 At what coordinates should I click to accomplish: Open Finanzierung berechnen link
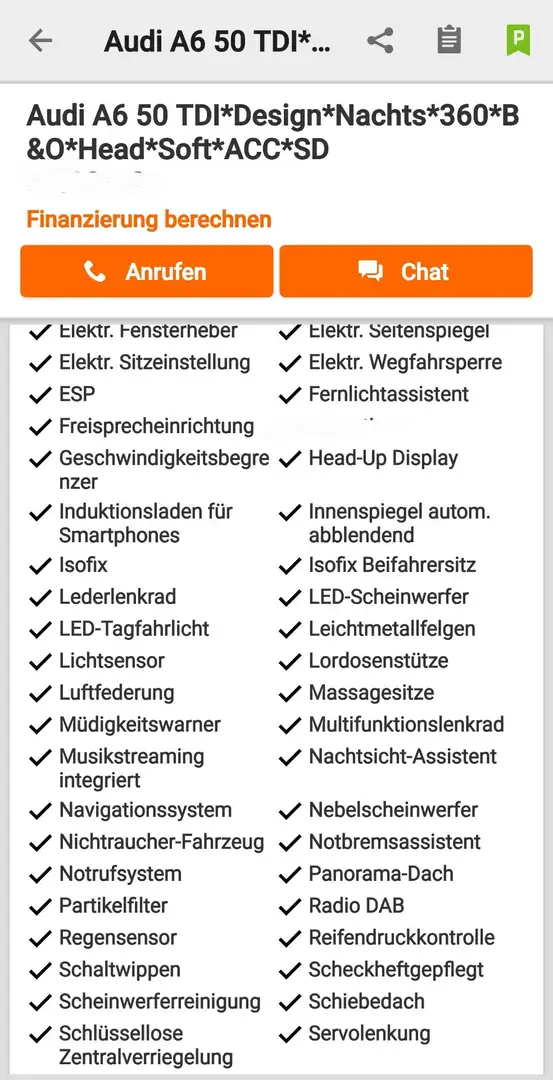point(149,220)
